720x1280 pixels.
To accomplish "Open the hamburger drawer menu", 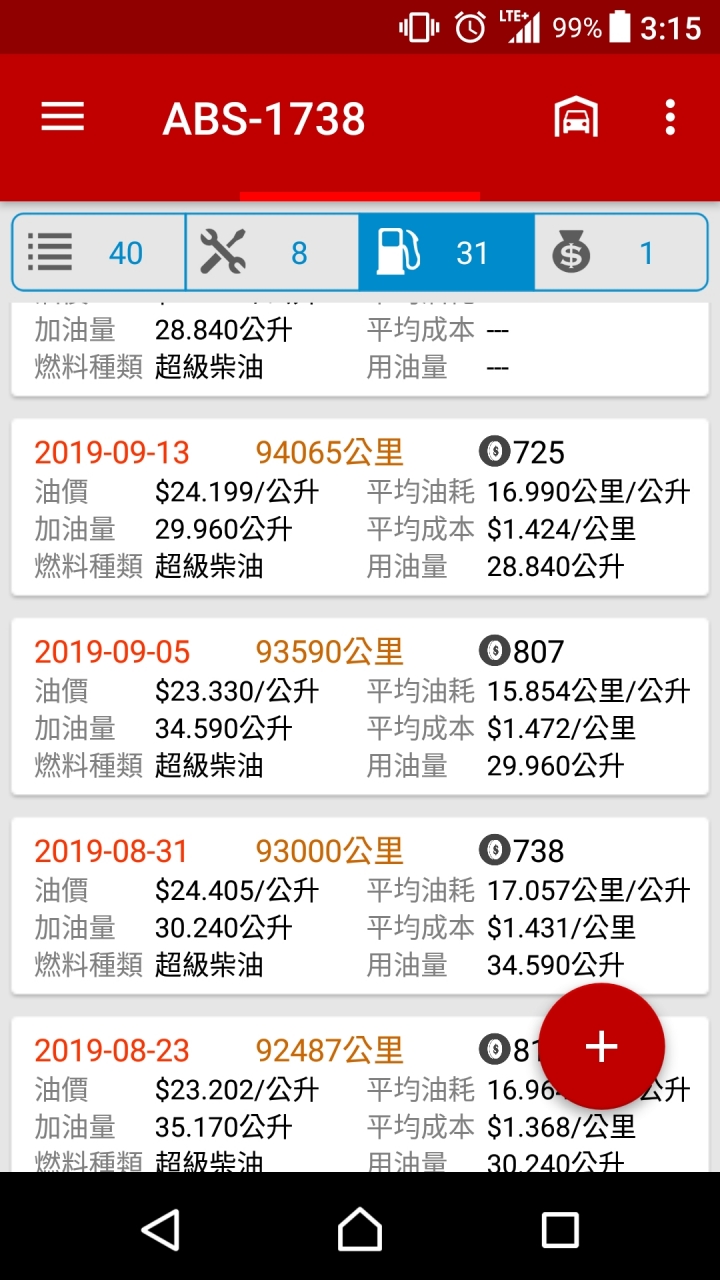I will coord(62,118).
